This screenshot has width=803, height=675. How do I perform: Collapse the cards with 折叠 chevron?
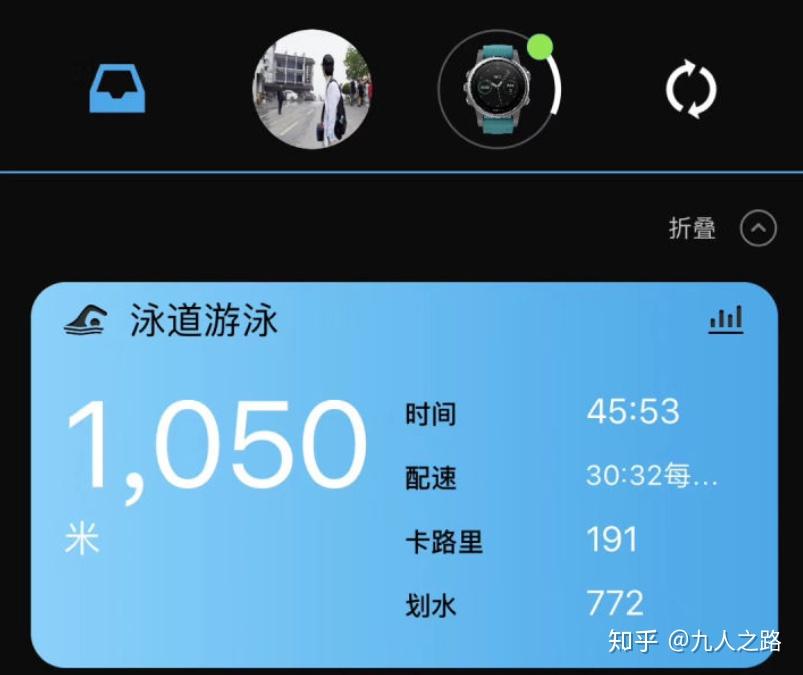(757, 229)
